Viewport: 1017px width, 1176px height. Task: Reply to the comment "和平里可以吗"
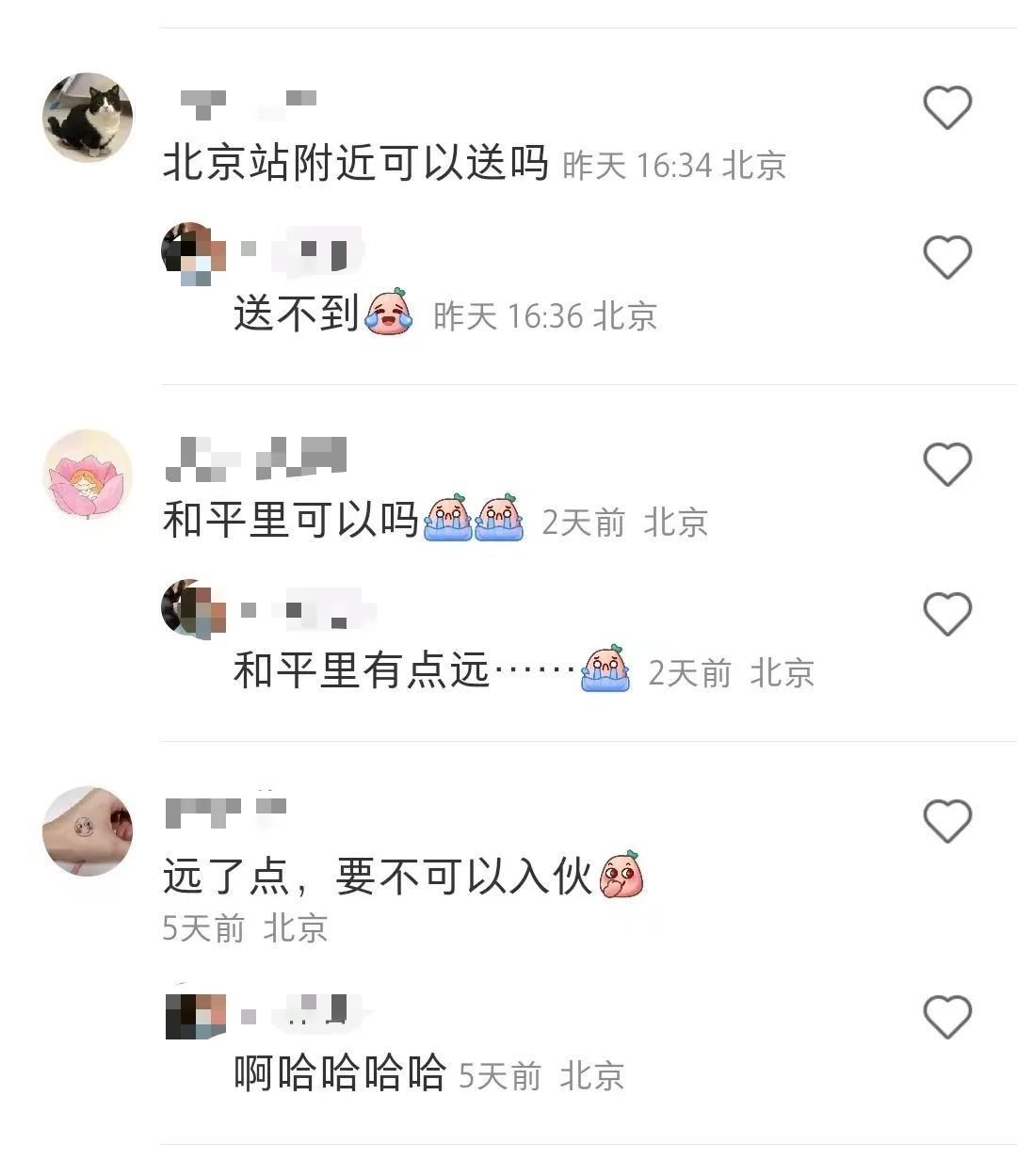290,520
